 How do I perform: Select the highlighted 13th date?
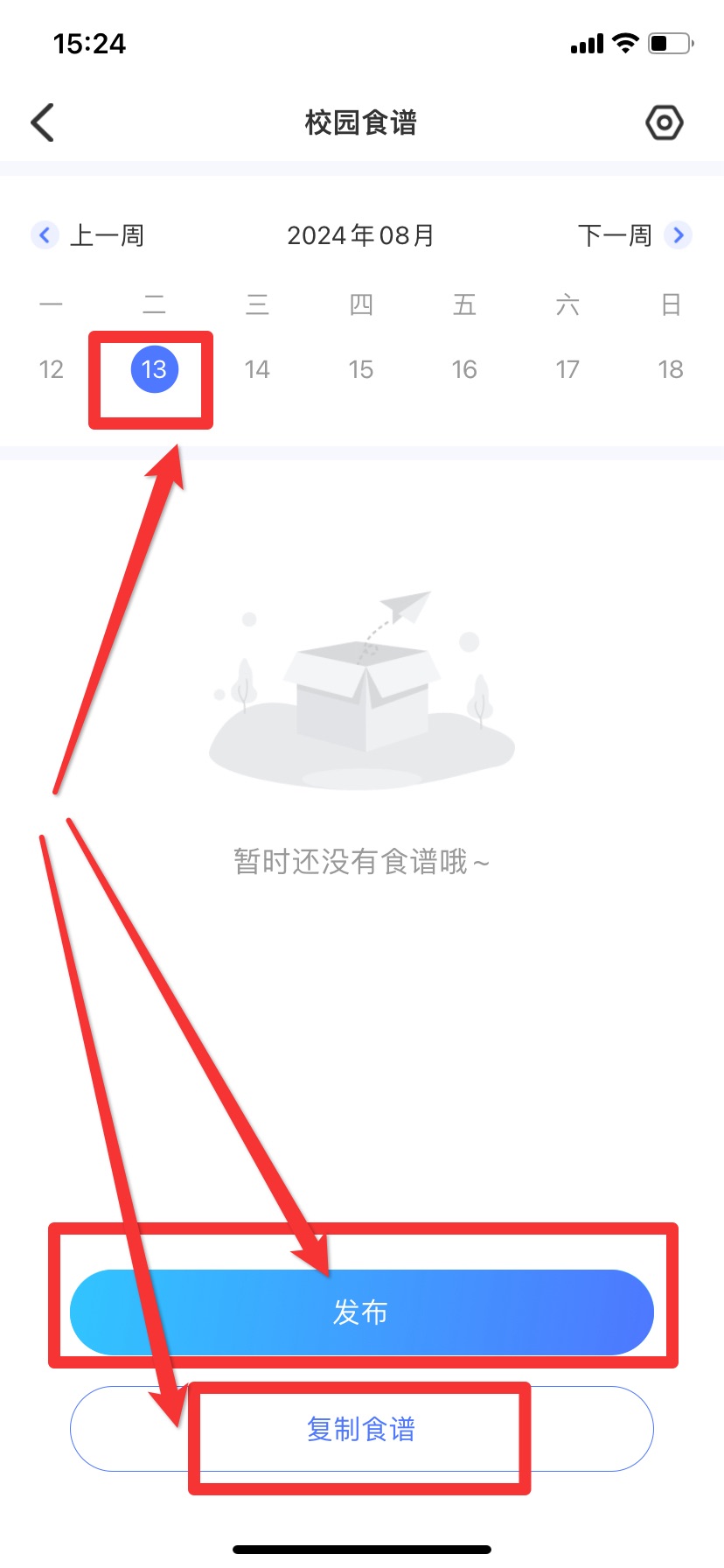click(155, 369)
